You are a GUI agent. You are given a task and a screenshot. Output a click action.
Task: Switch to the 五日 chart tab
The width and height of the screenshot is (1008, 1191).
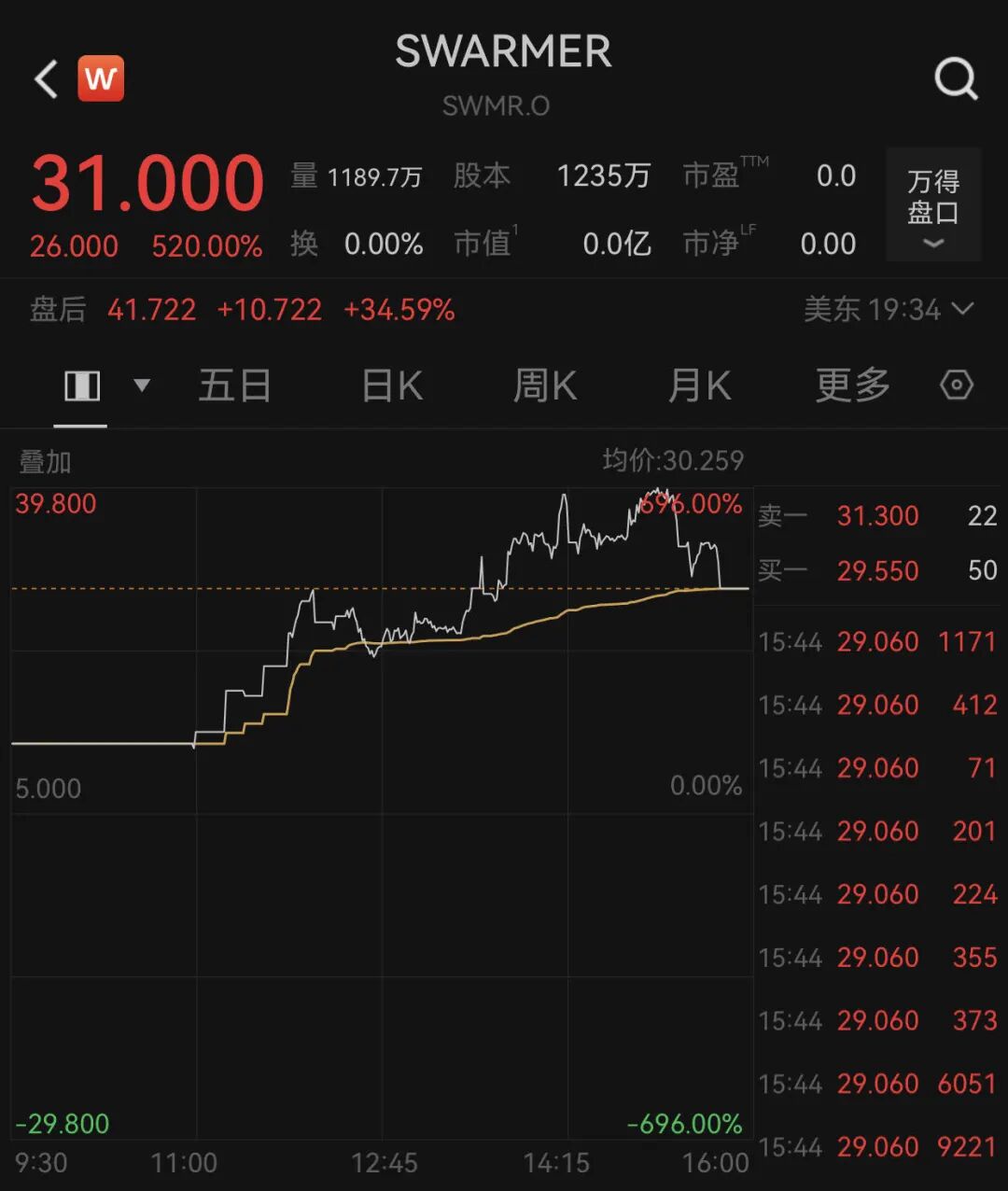(x=234, y=385)
